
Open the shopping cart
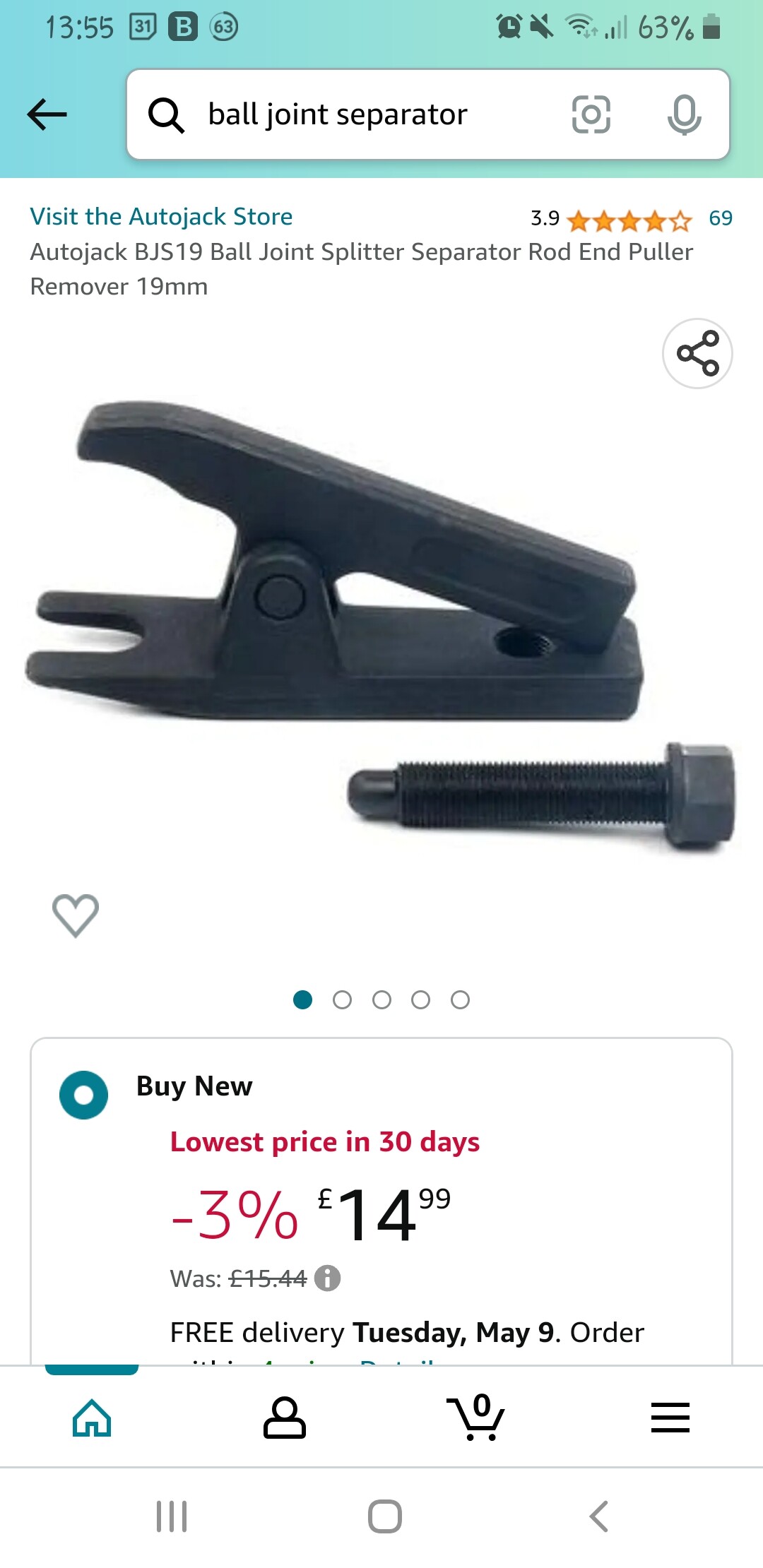click(475, 1417)
